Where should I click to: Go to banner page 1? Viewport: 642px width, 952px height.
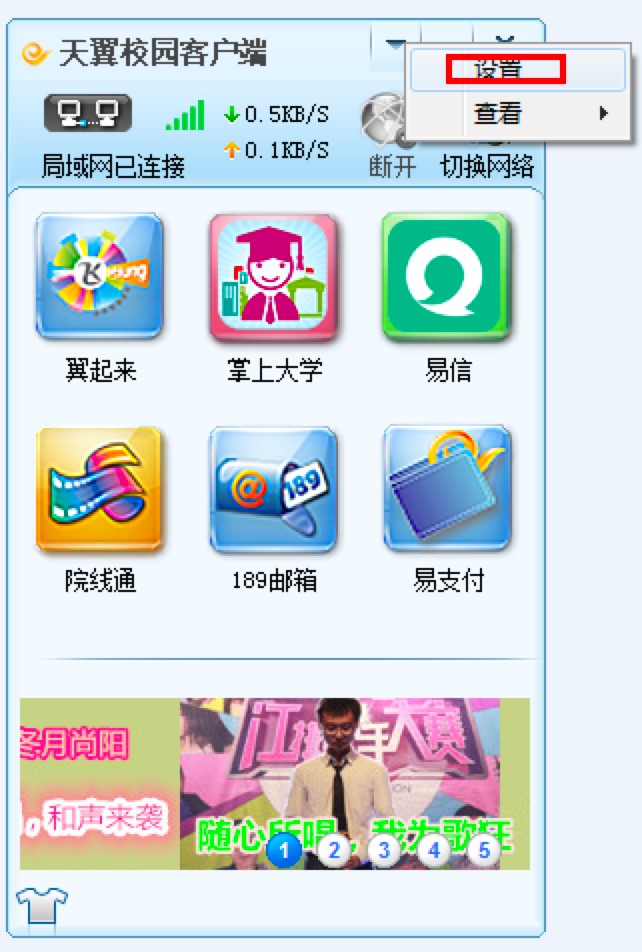285,850
